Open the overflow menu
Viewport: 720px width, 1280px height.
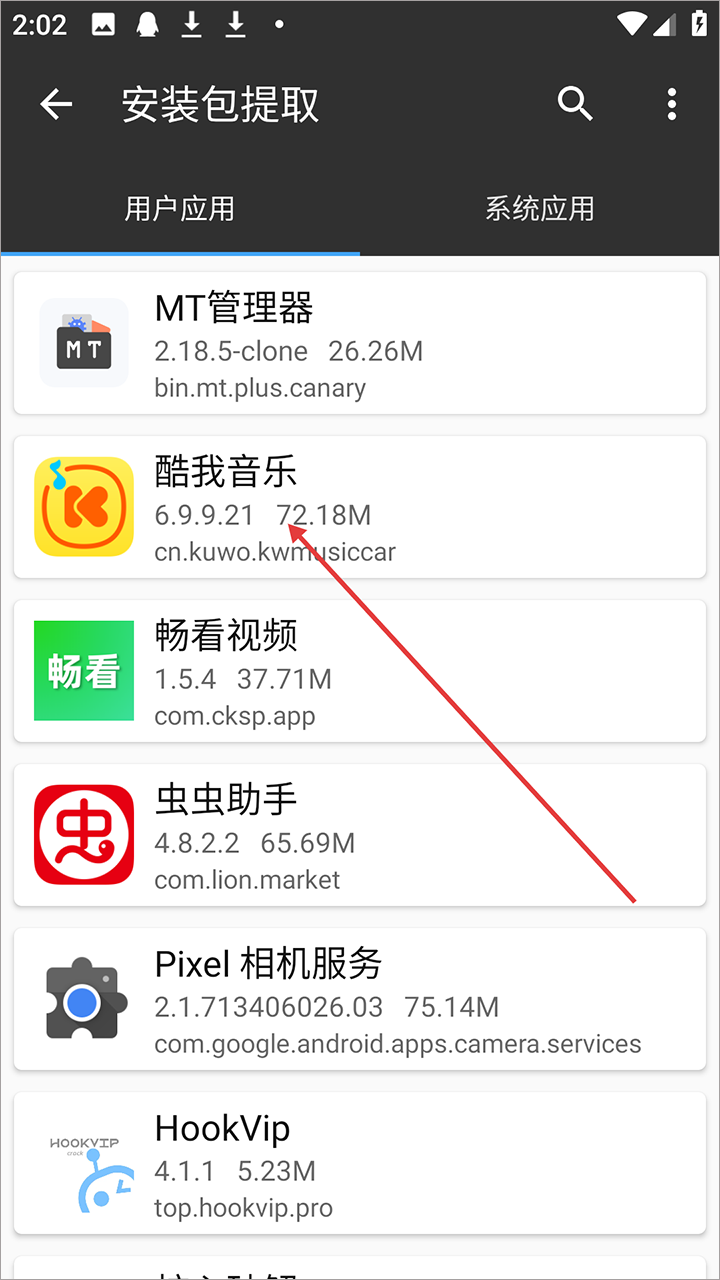coord(671,104)
